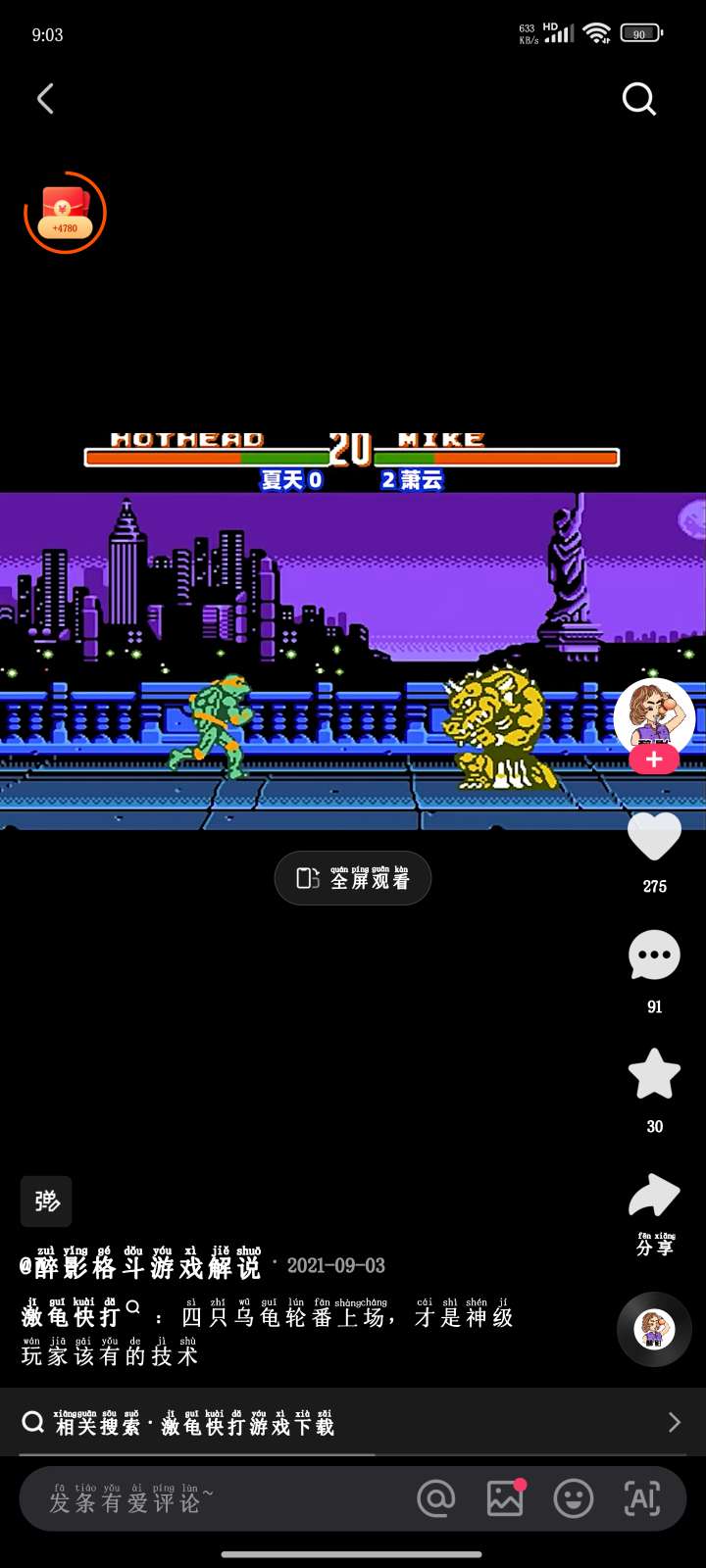Toggle the 弹 danmaku button

[46, 1201]
